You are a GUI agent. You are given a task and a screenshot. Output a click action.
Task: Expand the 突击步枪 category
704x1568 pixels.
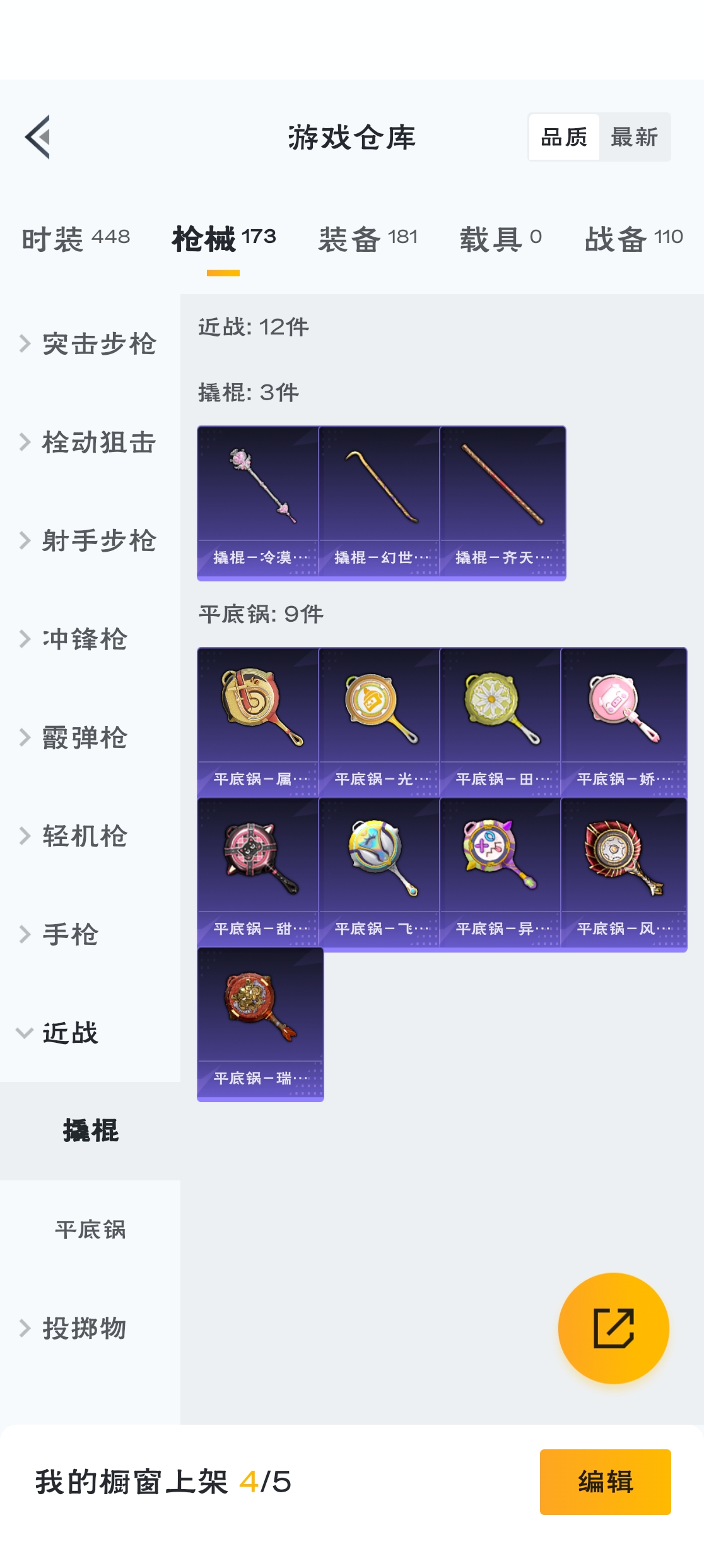(x=90, y=344)
